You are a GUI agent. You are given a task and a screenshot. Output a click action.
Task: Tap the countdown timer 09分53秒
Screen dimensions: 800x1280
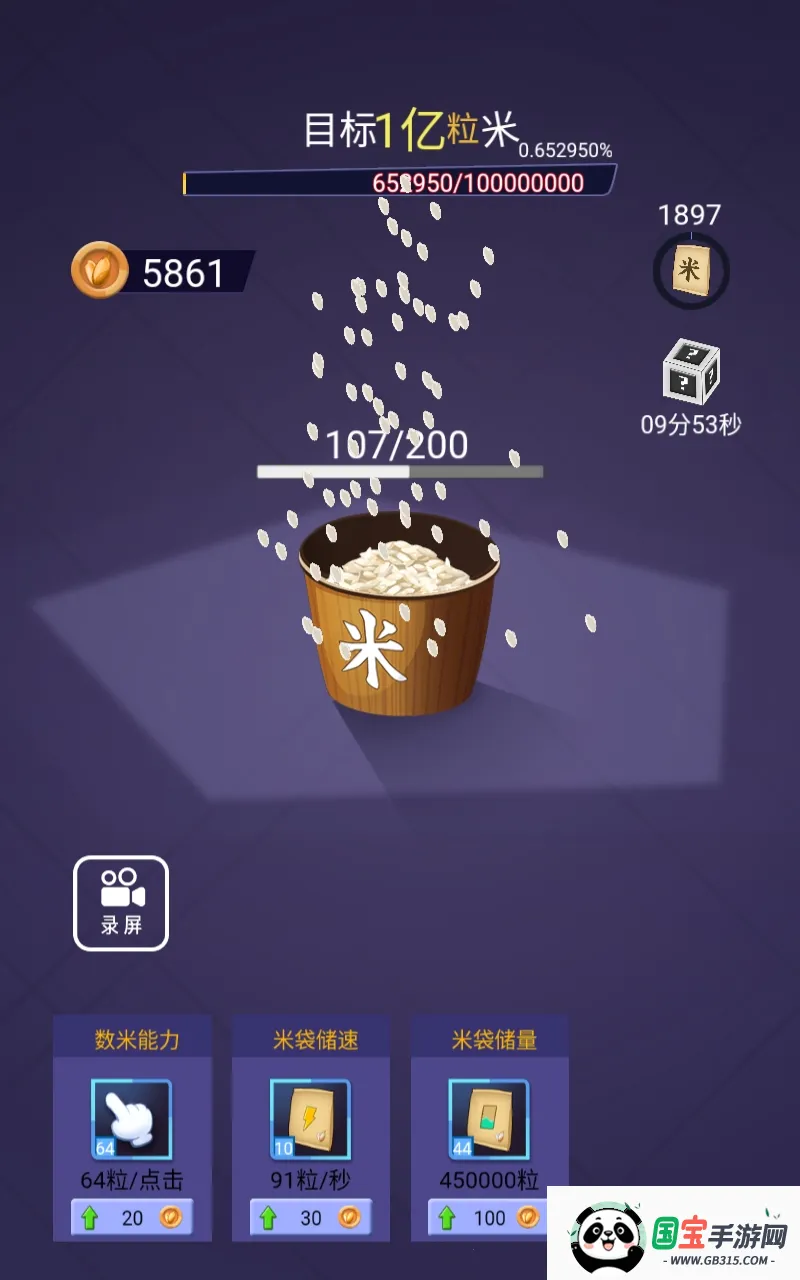pyautogui.click(x=690, y=424)
